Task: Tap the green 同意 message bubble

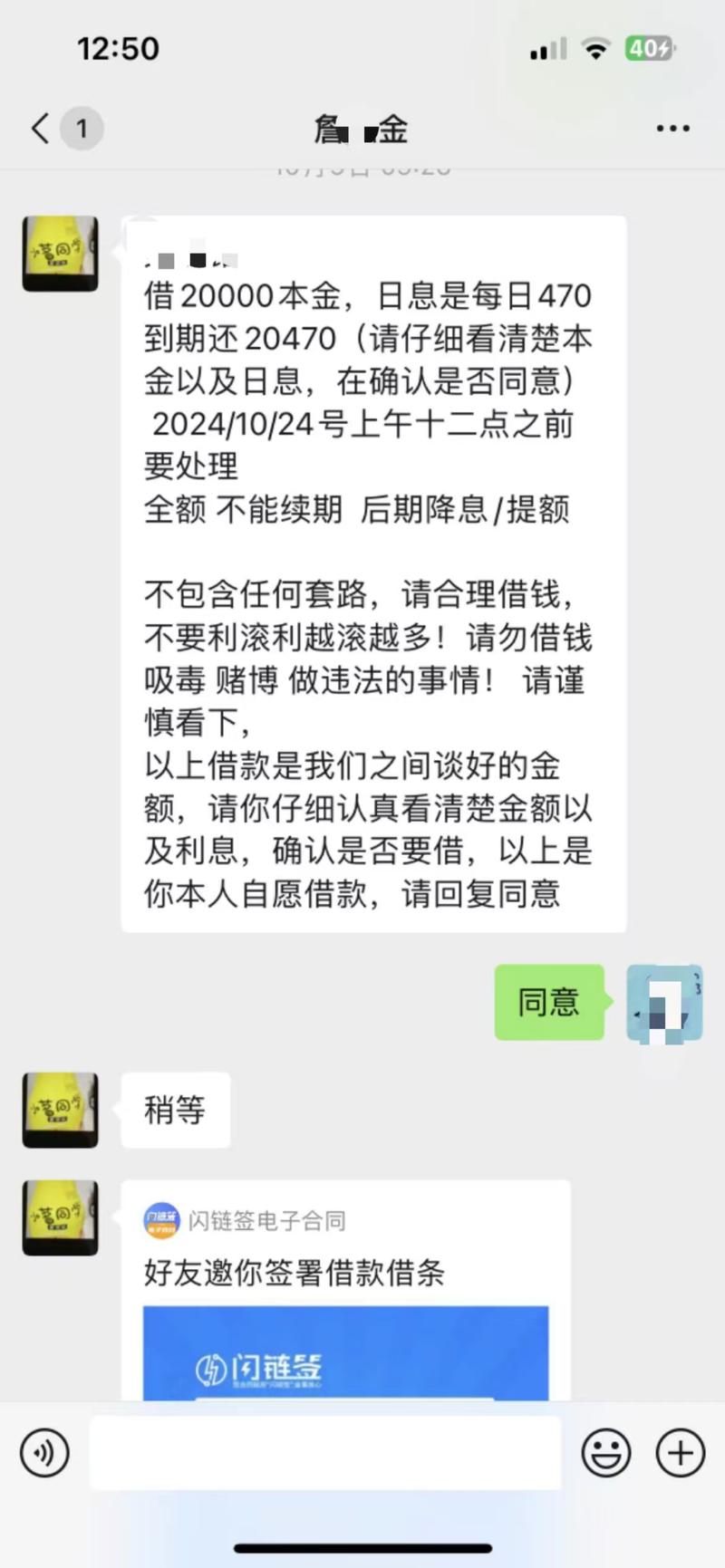Action: [549, 1004]
